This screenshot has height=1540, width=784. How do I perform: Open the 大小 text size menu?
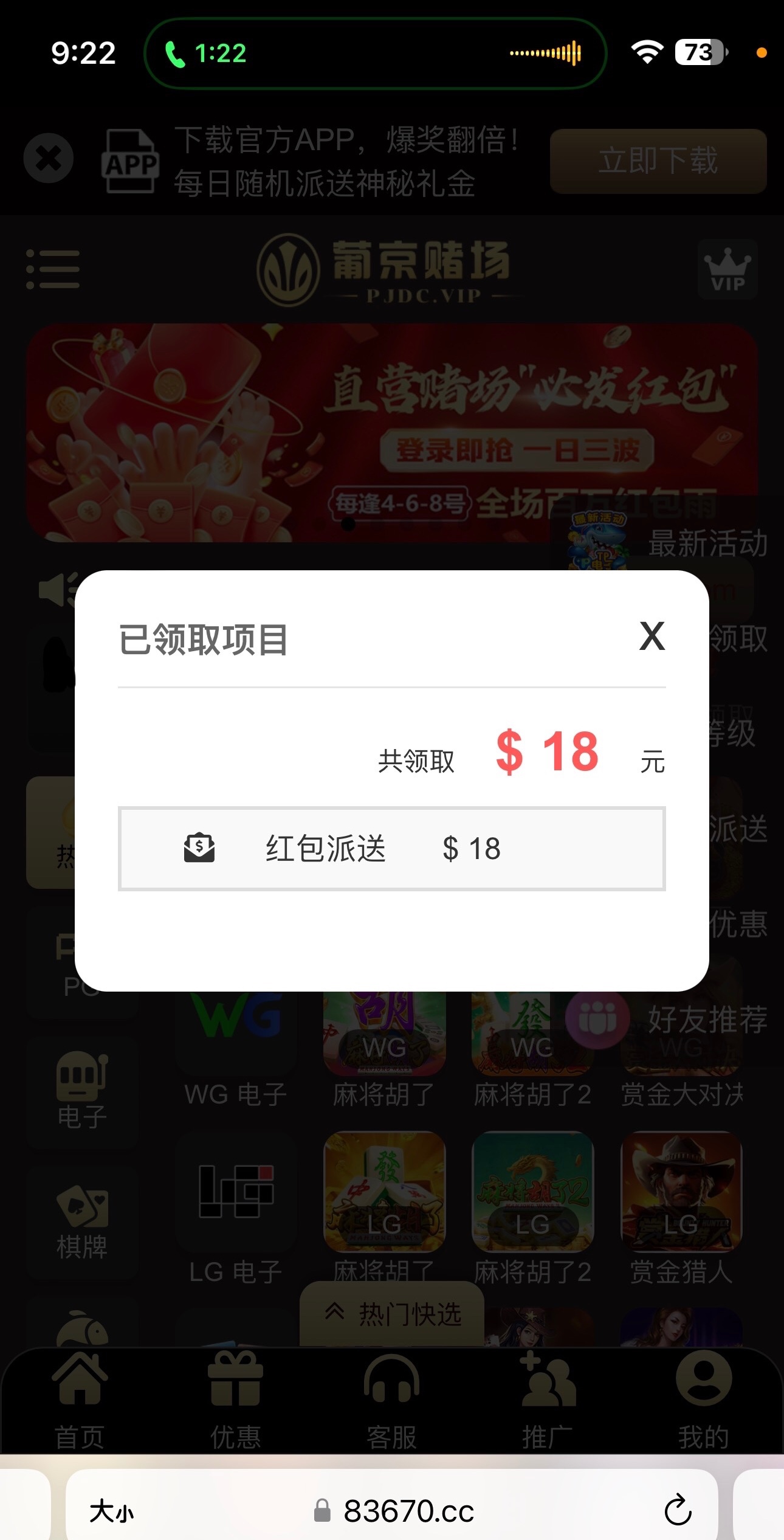[112, 1511]
